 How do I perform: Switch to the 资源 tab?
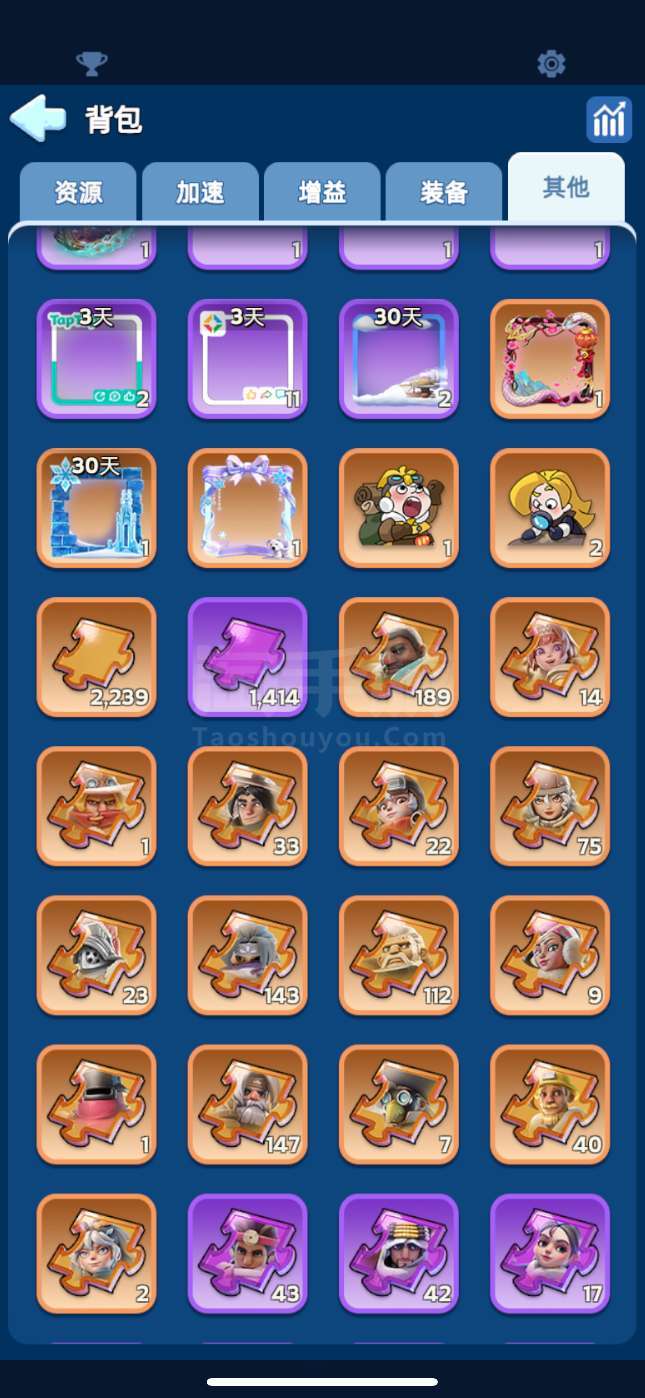point(78,192)
